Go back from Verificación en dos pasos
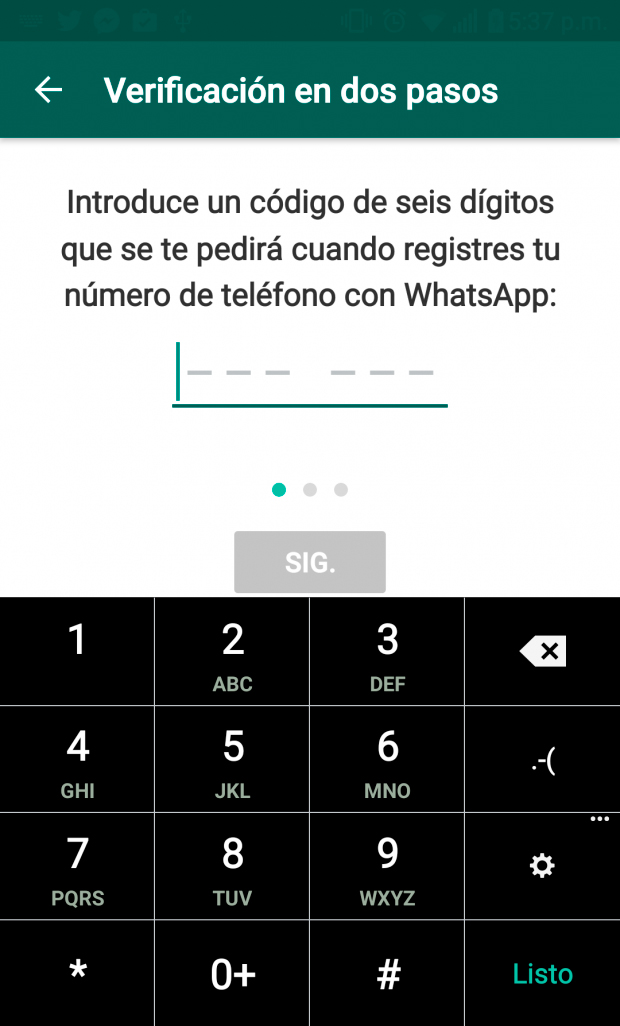 [x=48, y=90]
